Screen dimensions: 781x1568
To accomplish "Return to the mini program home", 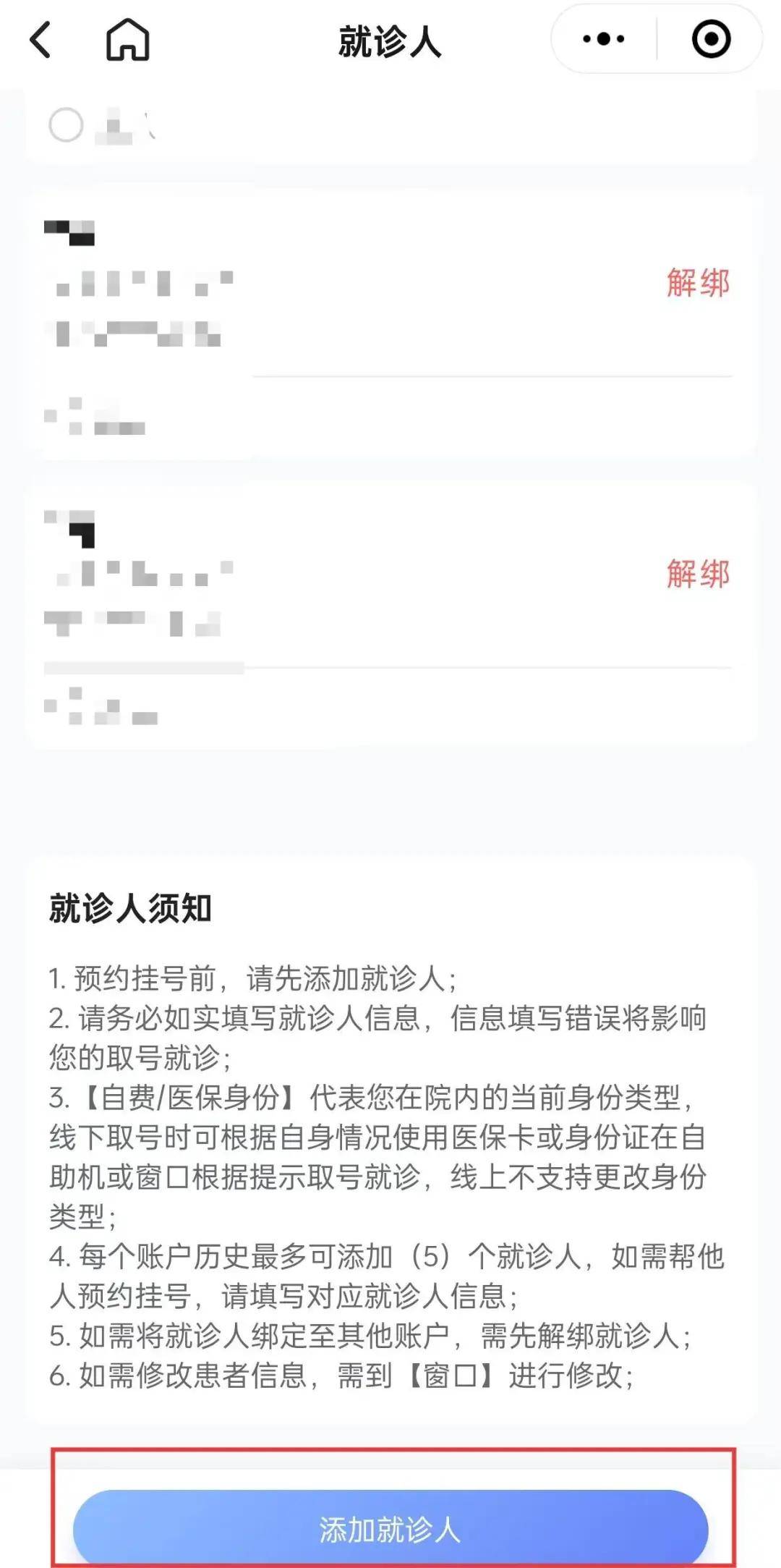I will [x=127, y=40].
